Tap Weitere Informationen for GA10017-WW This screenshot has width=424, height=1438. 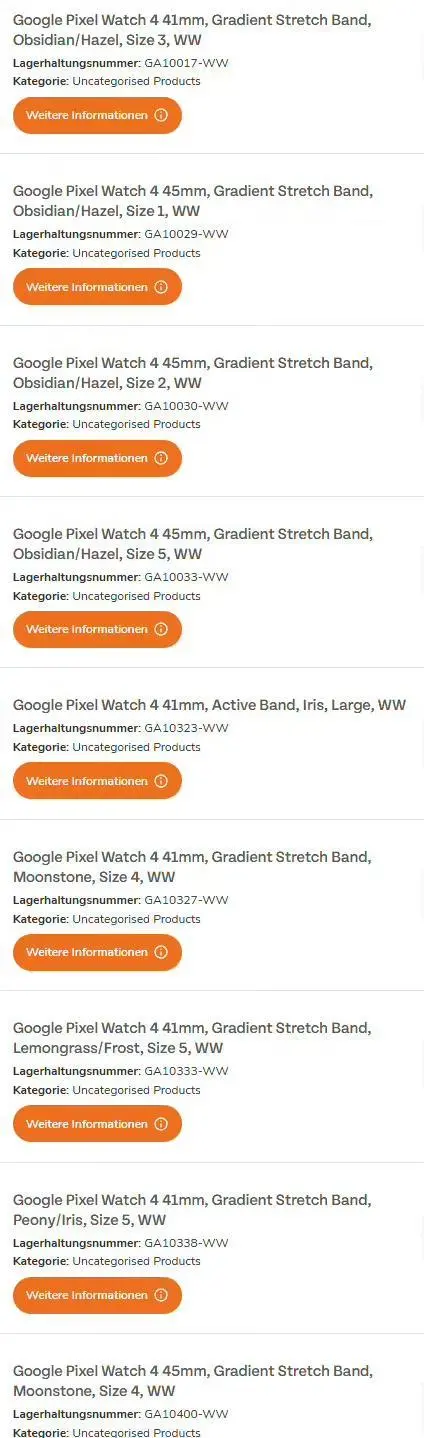[97, 115]
